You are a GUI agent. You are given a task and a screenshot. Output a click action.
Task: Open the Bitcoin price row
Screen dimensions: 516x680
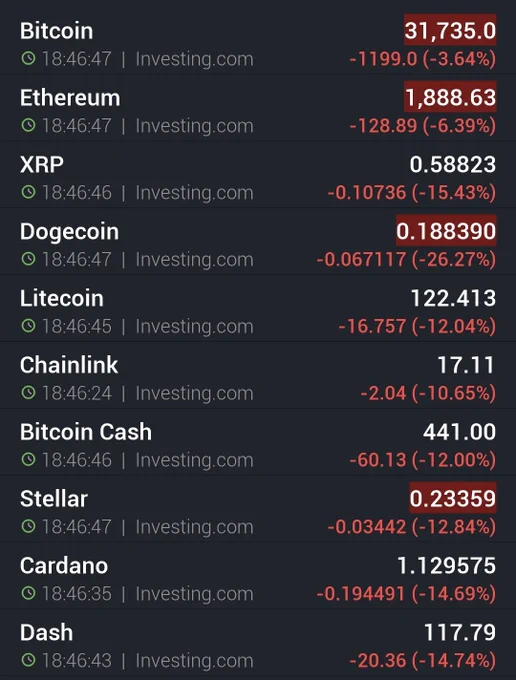(258, 42)
